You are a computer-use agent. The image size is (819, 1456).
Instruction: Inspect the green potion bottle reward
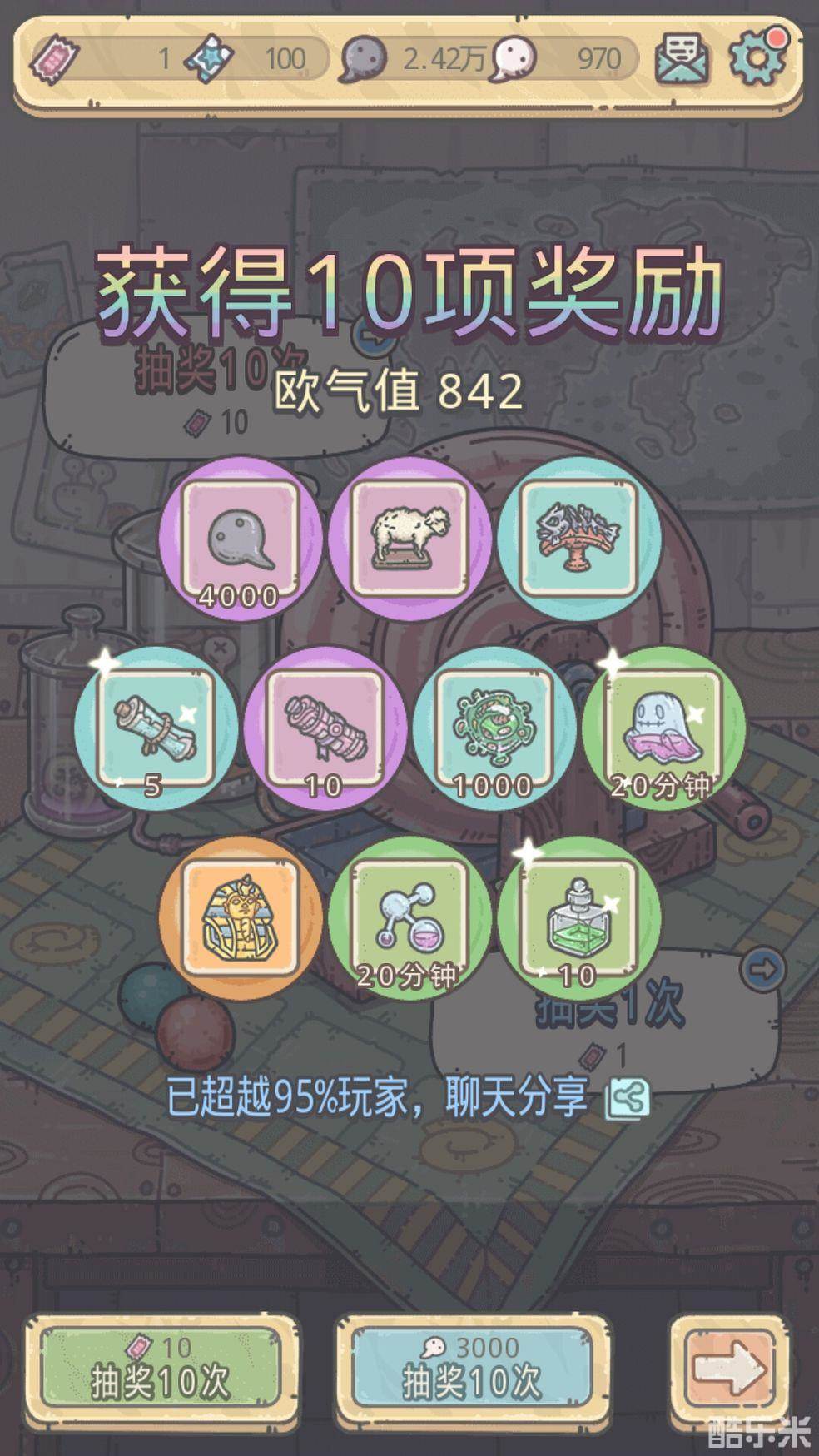[x=578, y=918]
